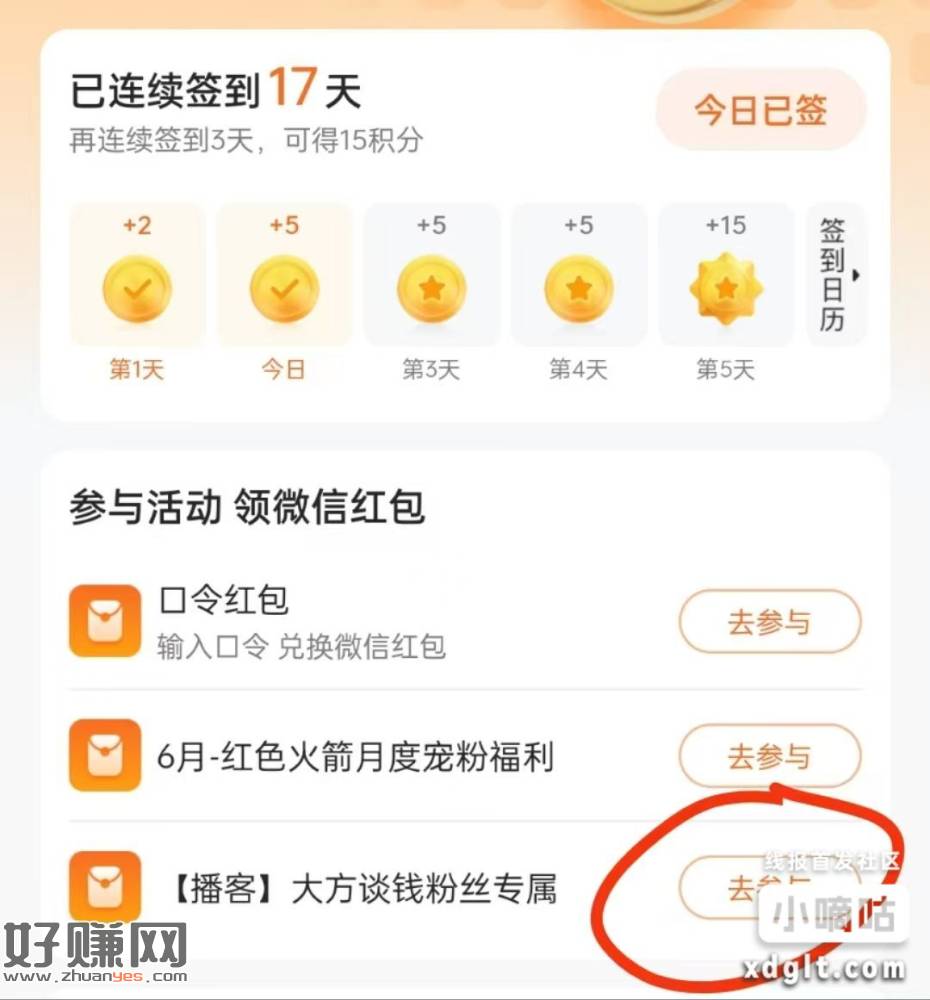Open the 第3天 sign-in reward
Image resolution: width=930 pixels, height=1000 pixels.
point(431,290)
